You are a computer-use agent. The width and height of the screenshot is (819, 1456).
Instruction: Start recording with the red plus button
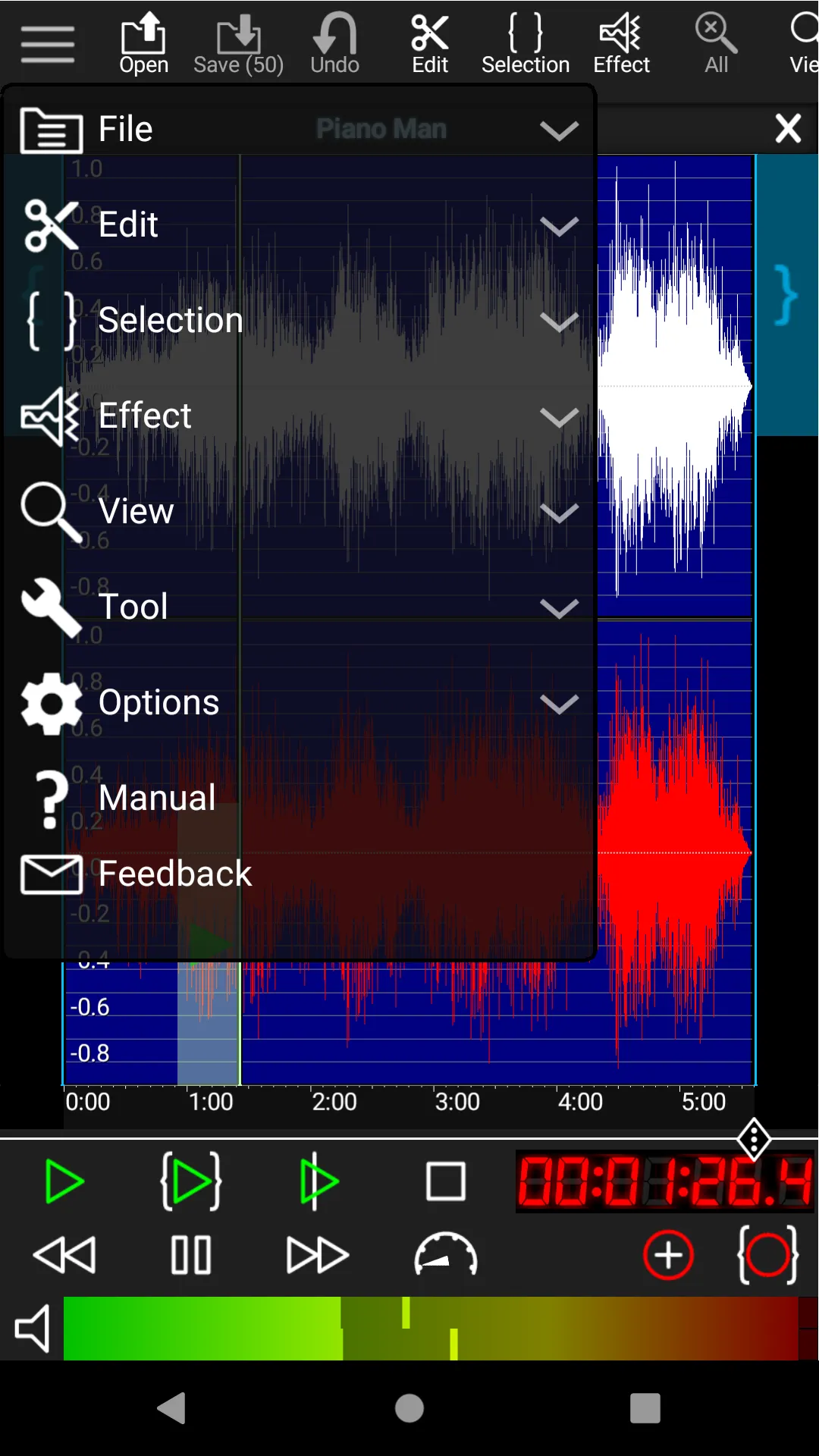coord(668,1255)
